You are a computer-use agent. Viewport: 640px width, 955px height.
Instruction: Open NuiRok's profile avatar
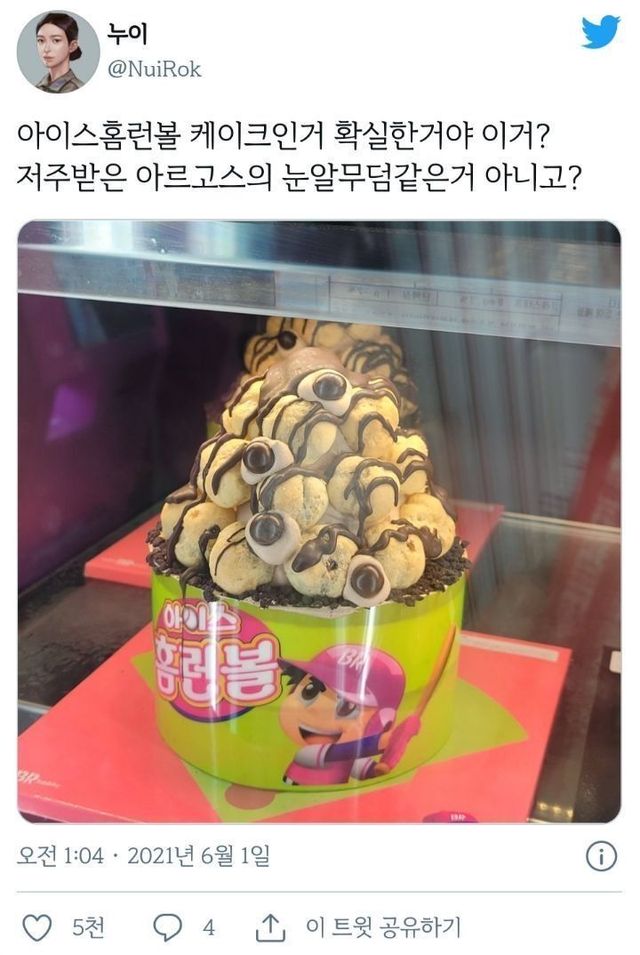point(58,51)
